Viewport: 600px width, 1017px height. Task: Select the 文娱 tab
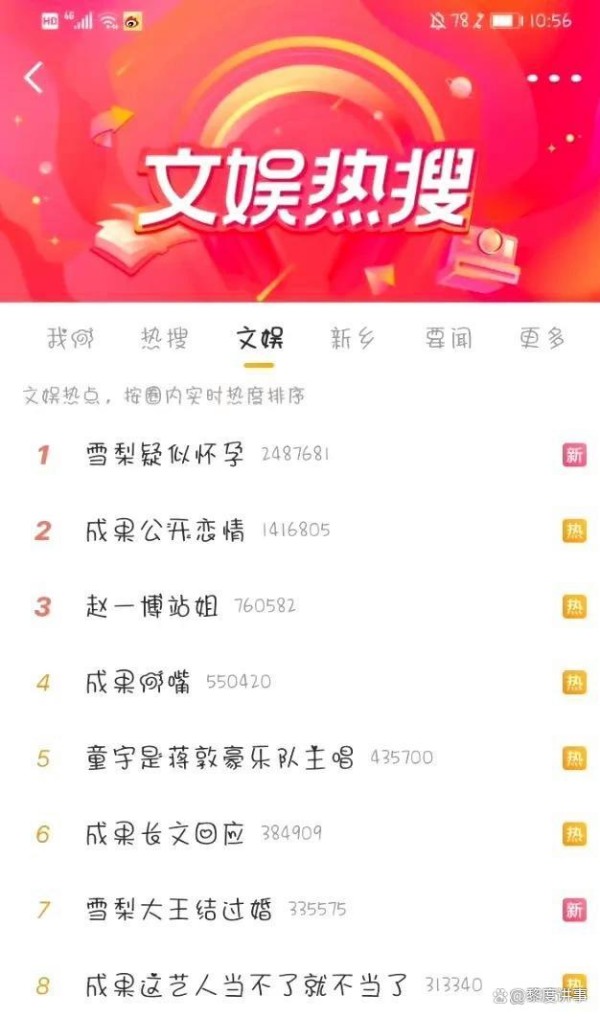click(x=259, y=338)
